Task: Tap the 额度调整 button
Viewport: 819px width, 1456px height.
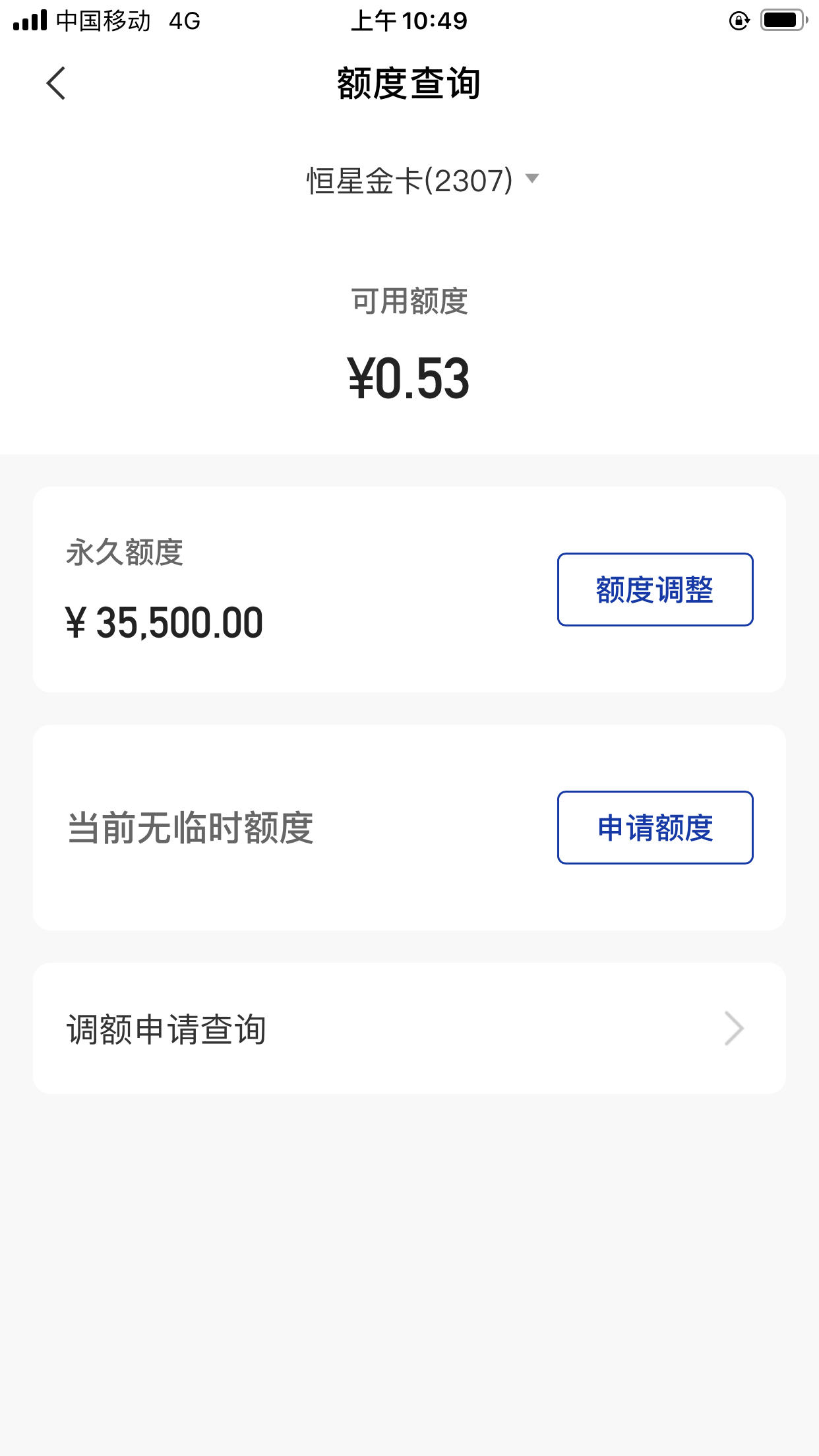Action: pyautogui.click(x=655, y=590)
